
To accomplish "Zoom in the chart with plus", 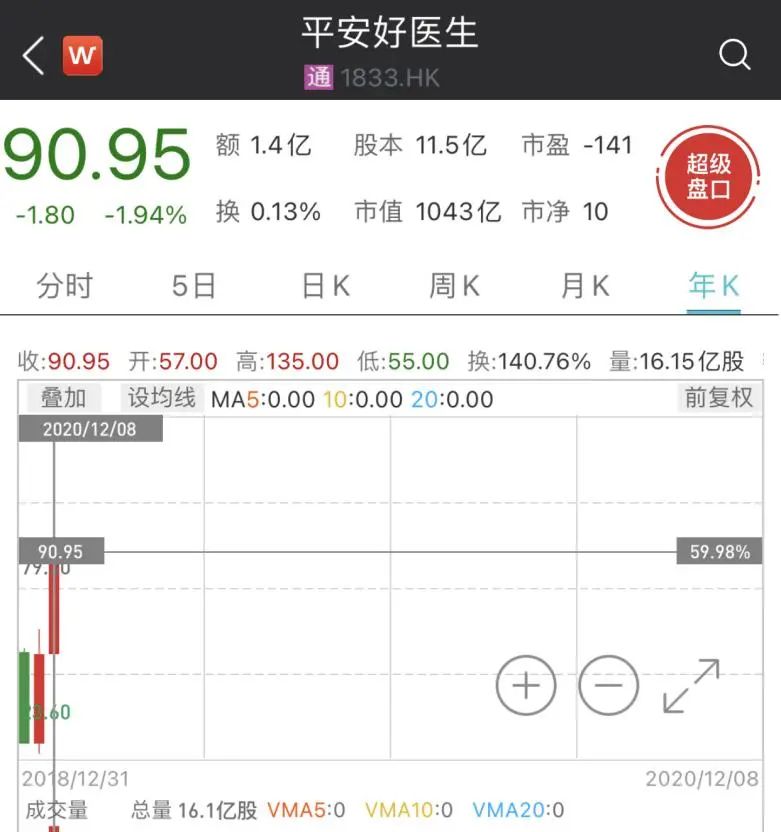I will (526, 686).
